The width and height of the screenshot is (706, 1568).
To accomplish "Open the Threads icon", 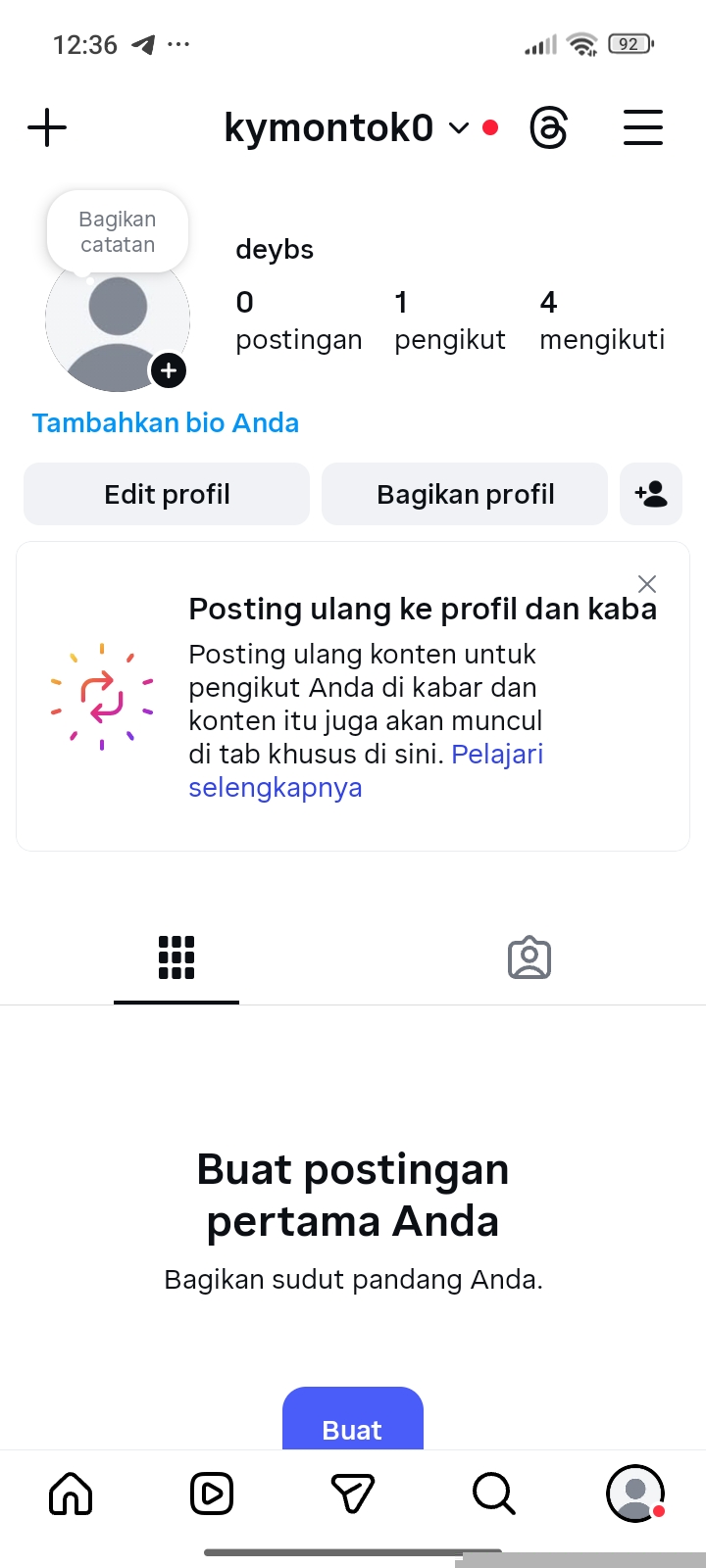I will [548, 128].
